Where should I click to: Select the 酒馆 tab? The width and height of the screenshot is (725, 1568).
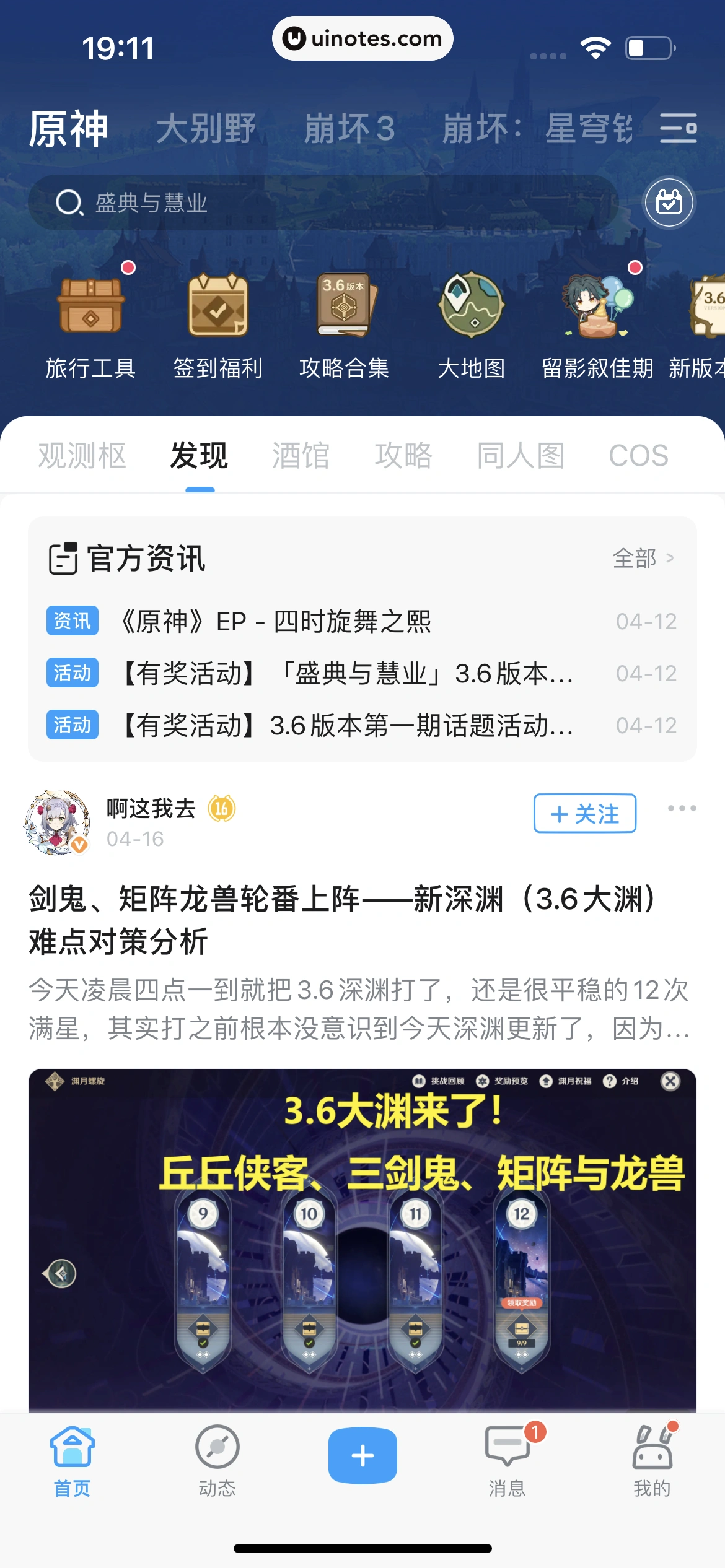tap(301, 455)
